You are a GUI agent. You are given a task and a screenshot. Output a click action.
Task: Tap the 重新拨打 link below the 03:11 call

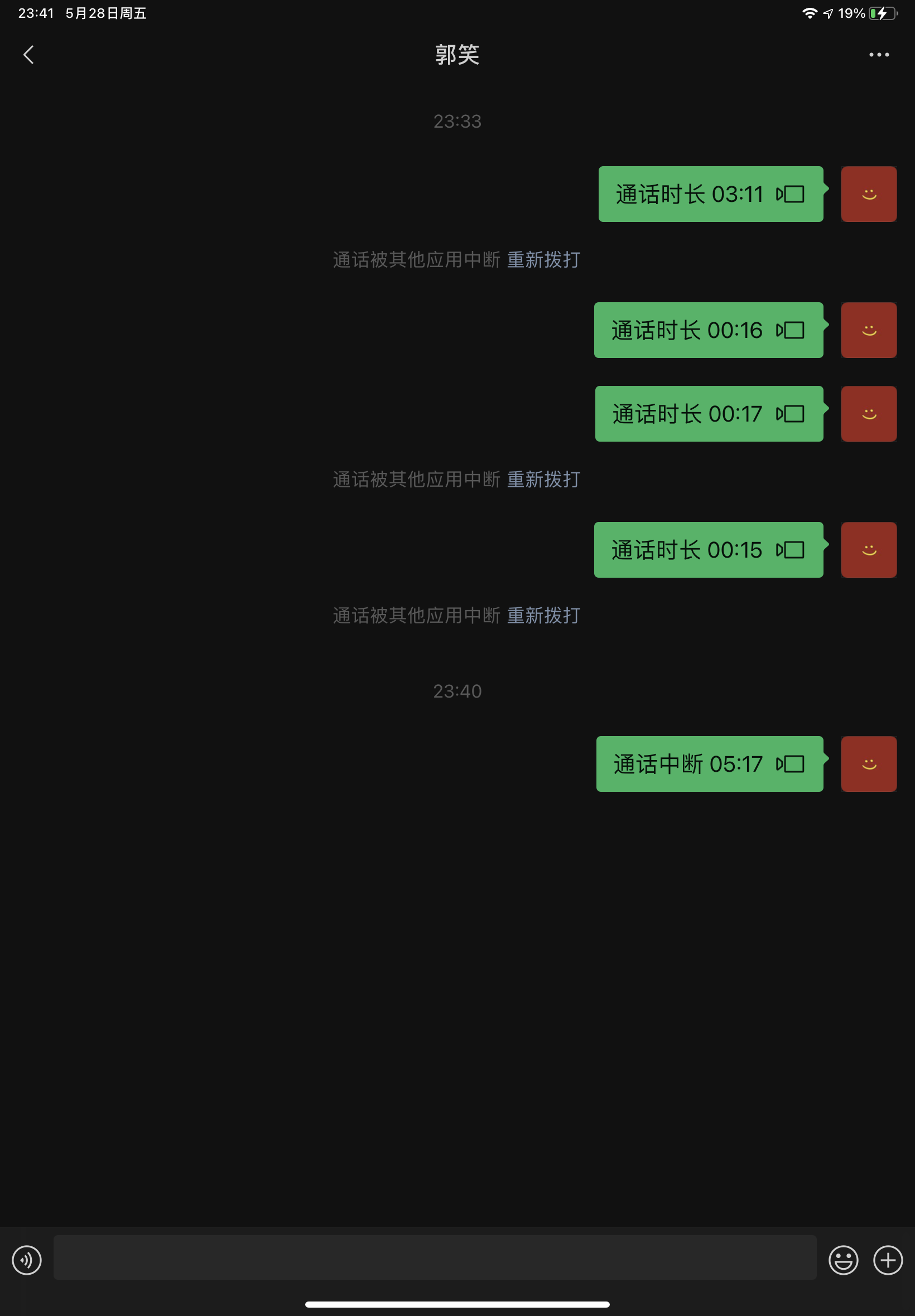[x=543, y=259]
